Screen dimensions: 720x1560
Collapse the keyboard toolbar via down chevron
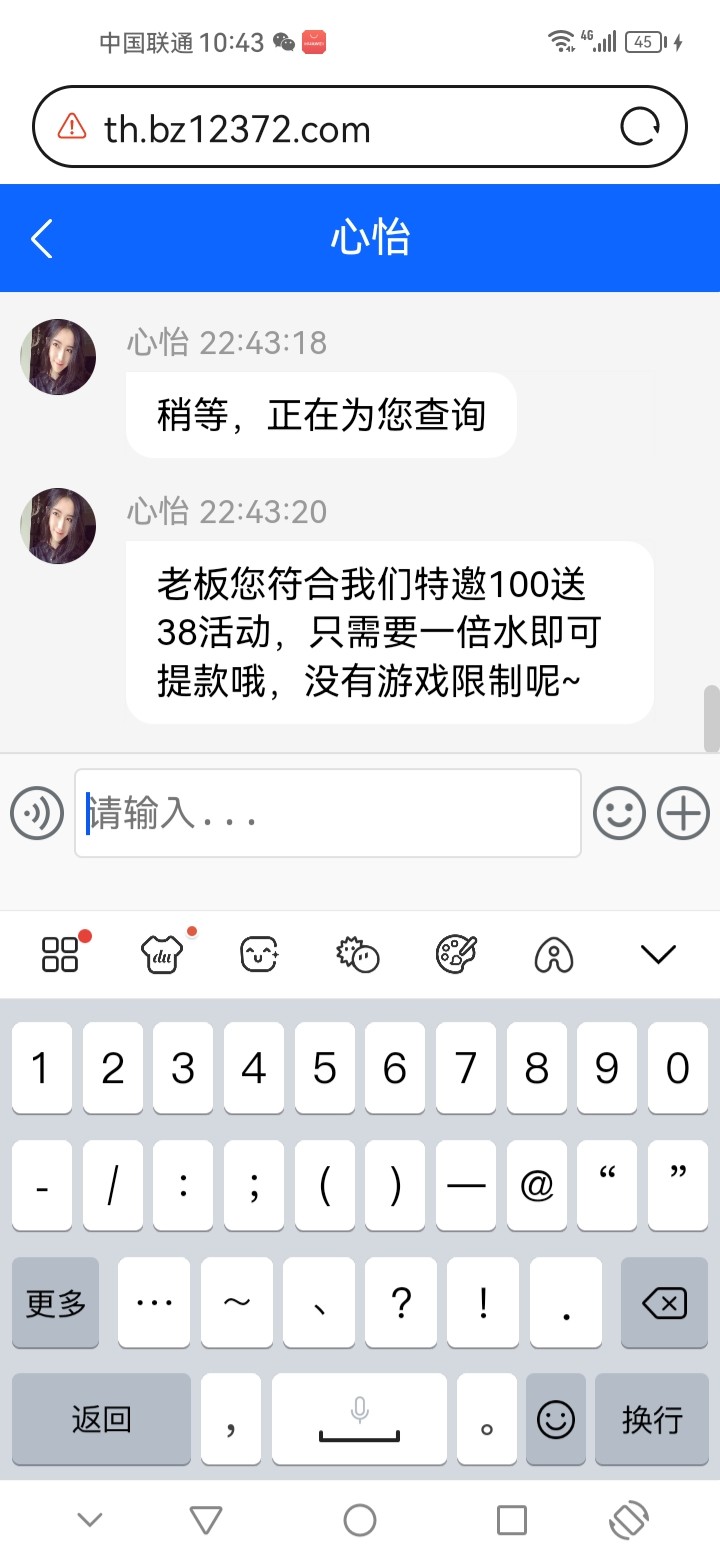pos(657,953)
